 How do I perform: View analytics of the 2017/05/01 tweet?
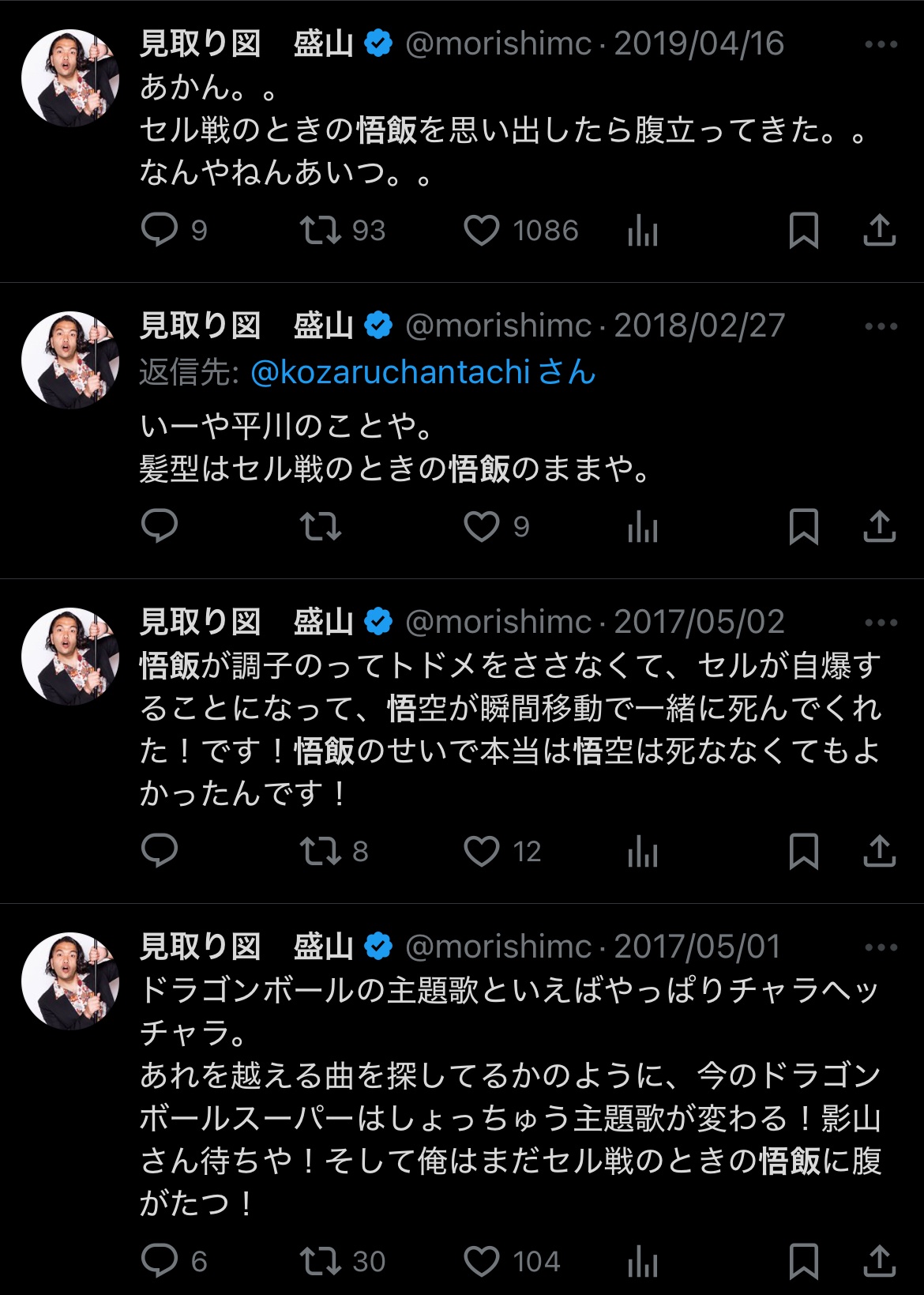click(x=643, y=1262)
